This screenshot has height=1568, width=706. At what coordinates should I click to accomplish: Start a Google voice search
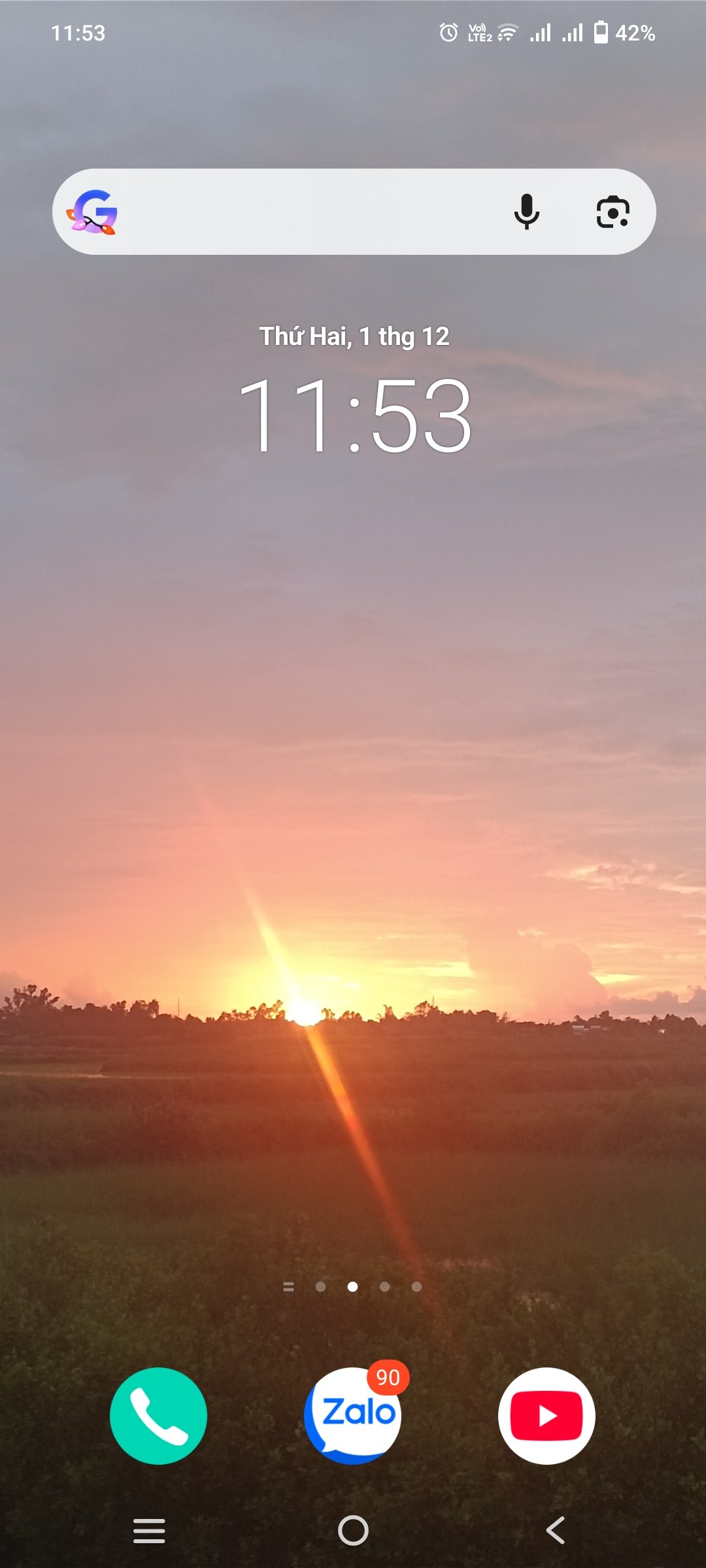pos(526,212)
